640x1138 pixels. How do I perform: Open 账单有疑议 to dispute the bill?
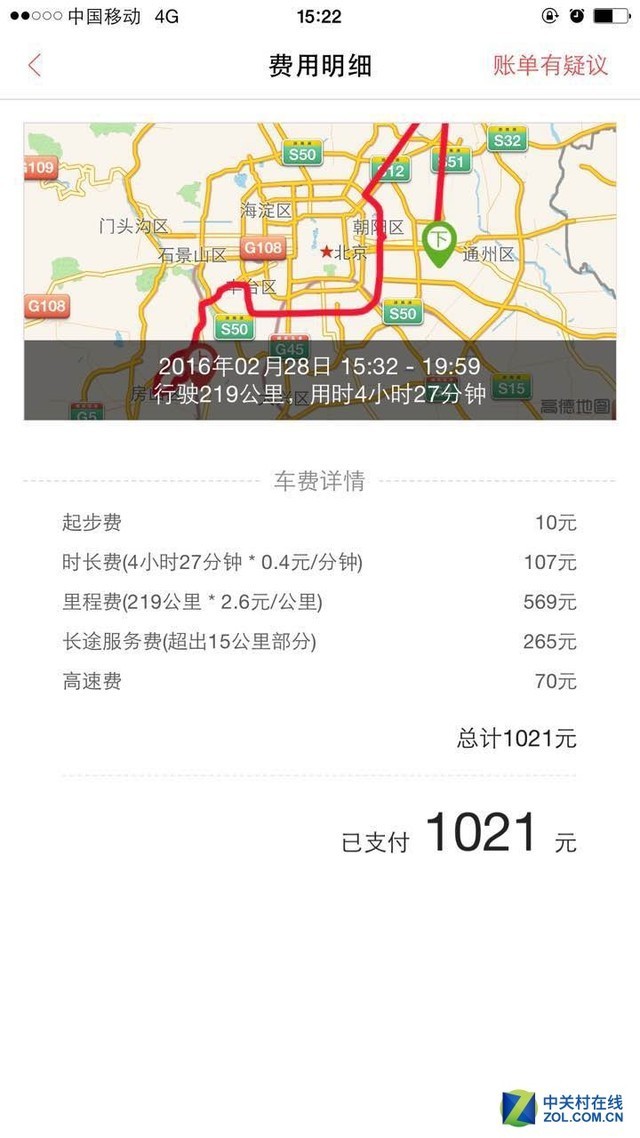pyautogui.click(x=549, y=65)
